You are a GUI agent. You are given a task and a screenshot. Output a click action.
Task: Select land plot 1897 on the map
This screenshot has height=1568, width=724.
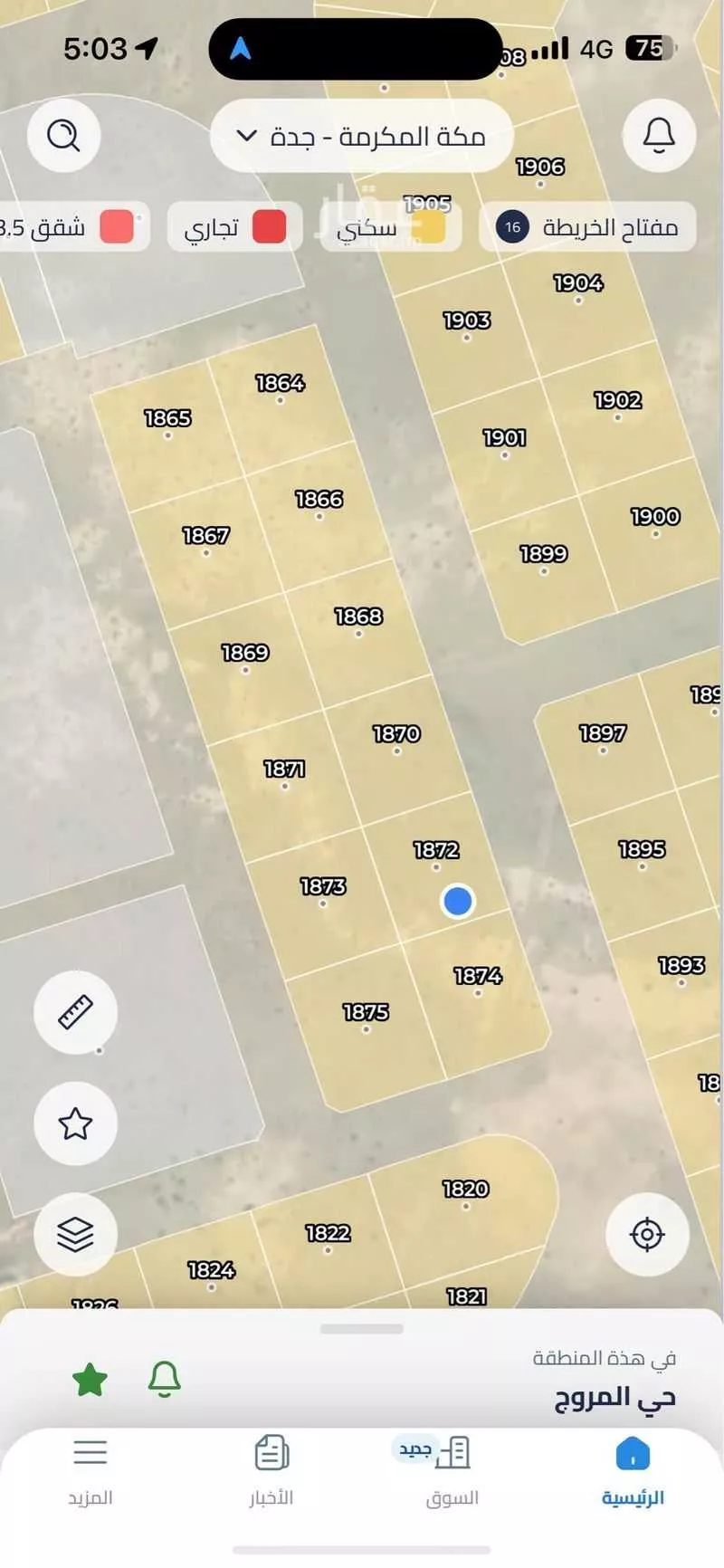[x=603, y=751]
